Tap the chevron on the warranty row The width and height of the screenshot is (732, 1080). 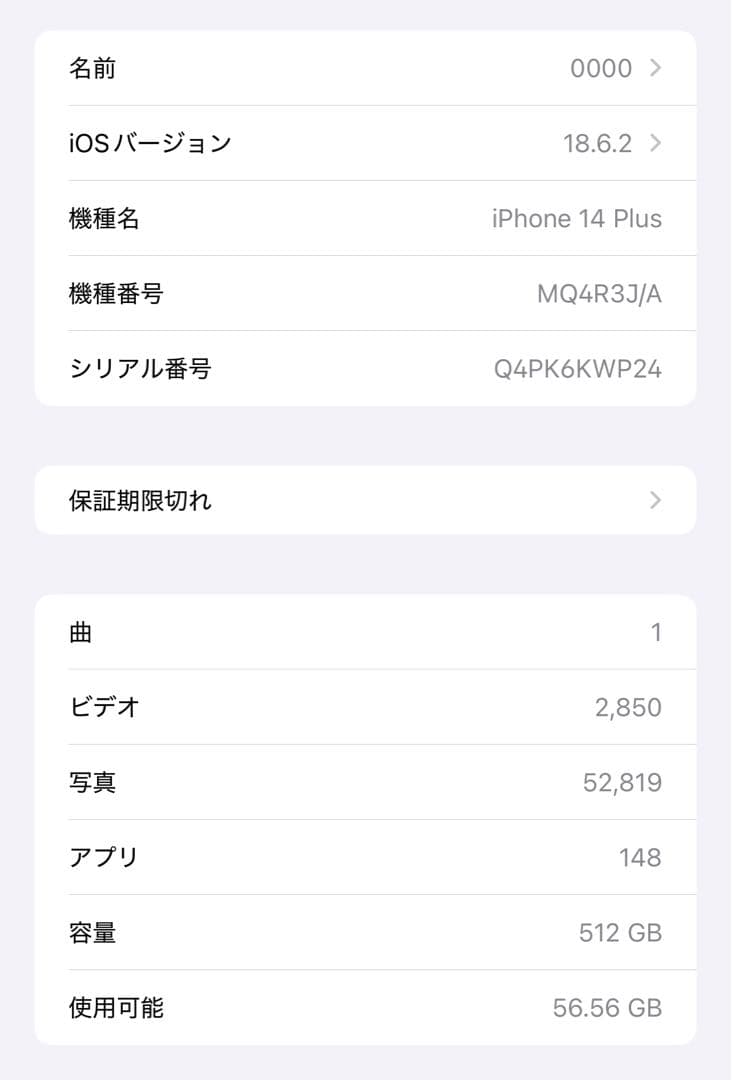coord(655,500)
